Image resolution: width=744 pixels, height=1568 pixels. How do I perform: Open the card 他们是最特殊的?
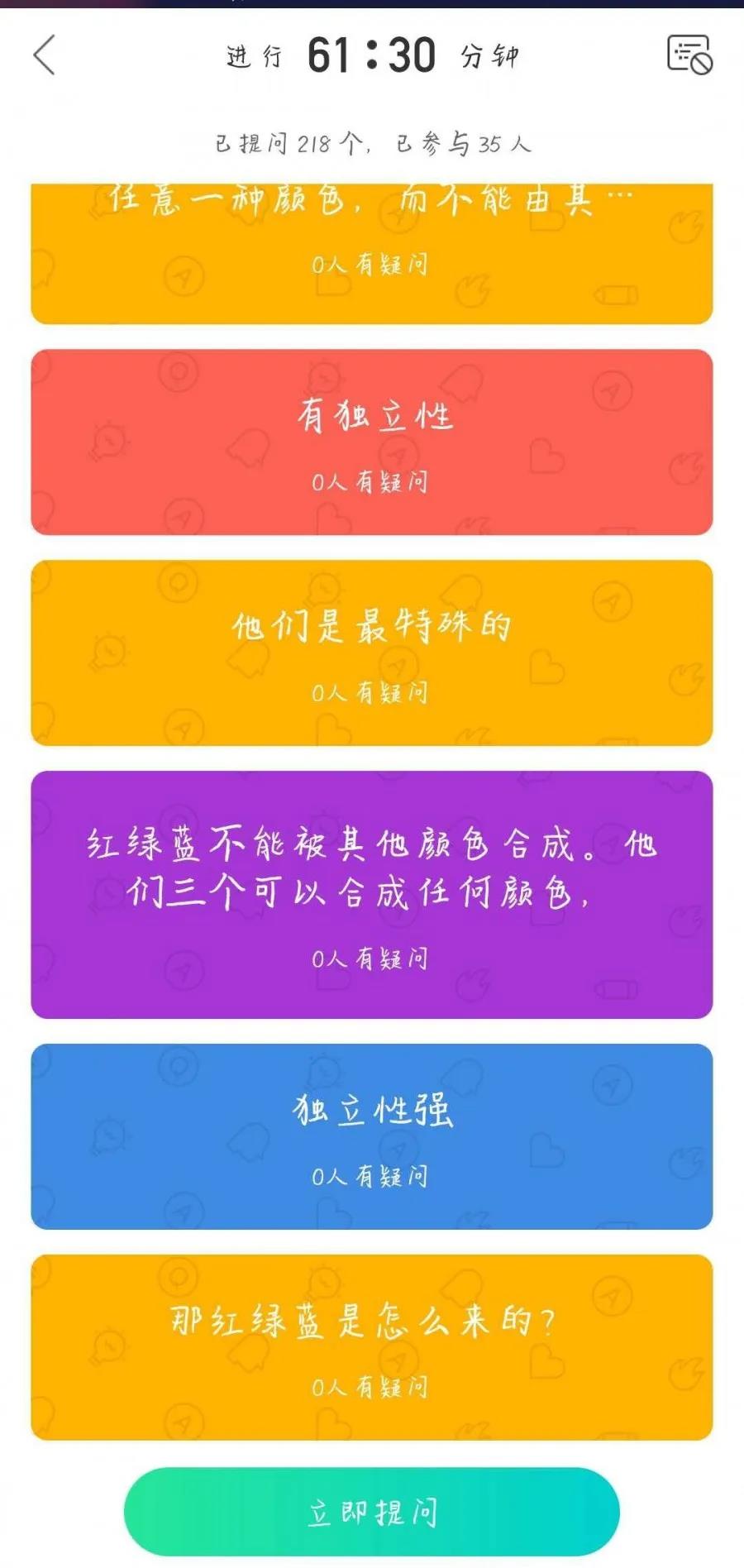pos(371,653)
